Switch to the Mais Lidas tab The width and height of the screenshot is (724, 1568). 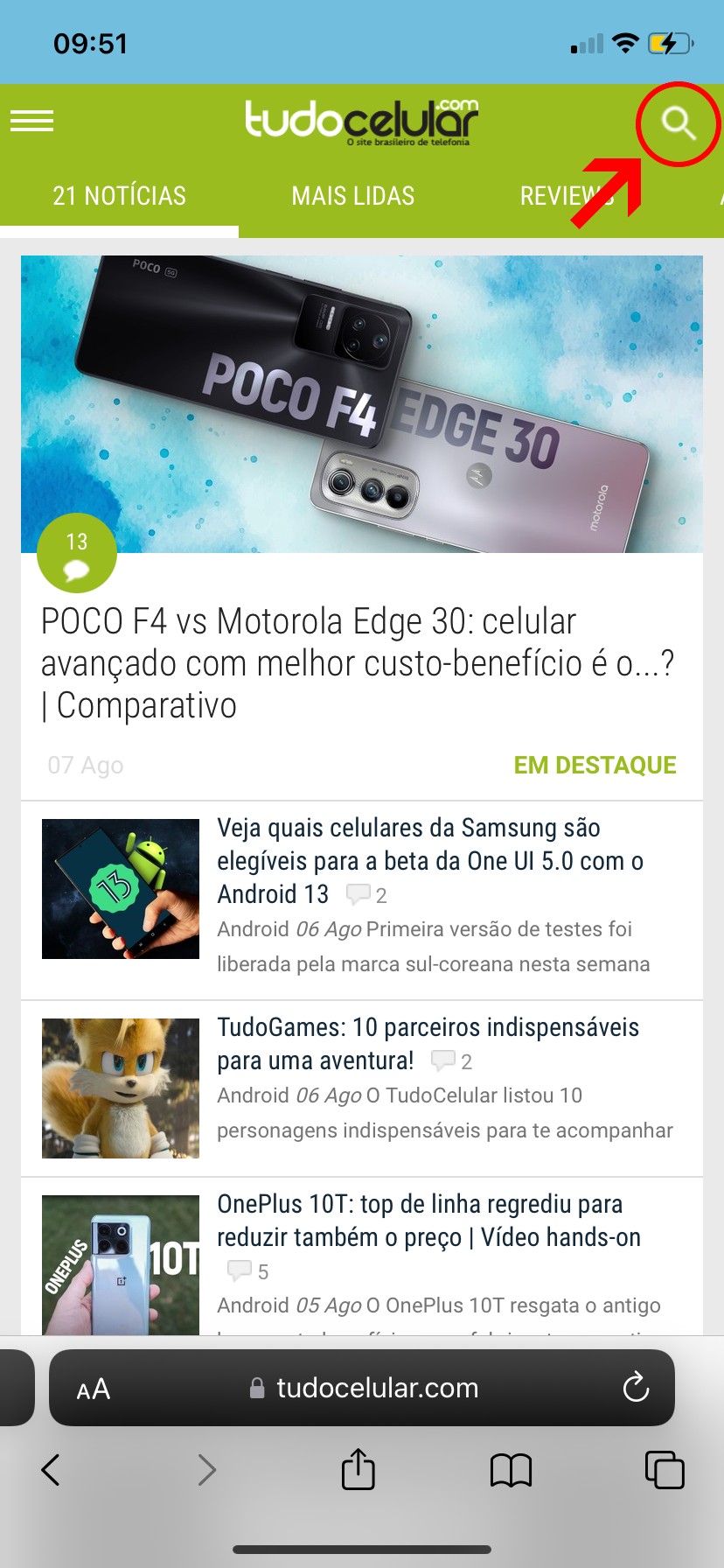(x=352, y=196)
